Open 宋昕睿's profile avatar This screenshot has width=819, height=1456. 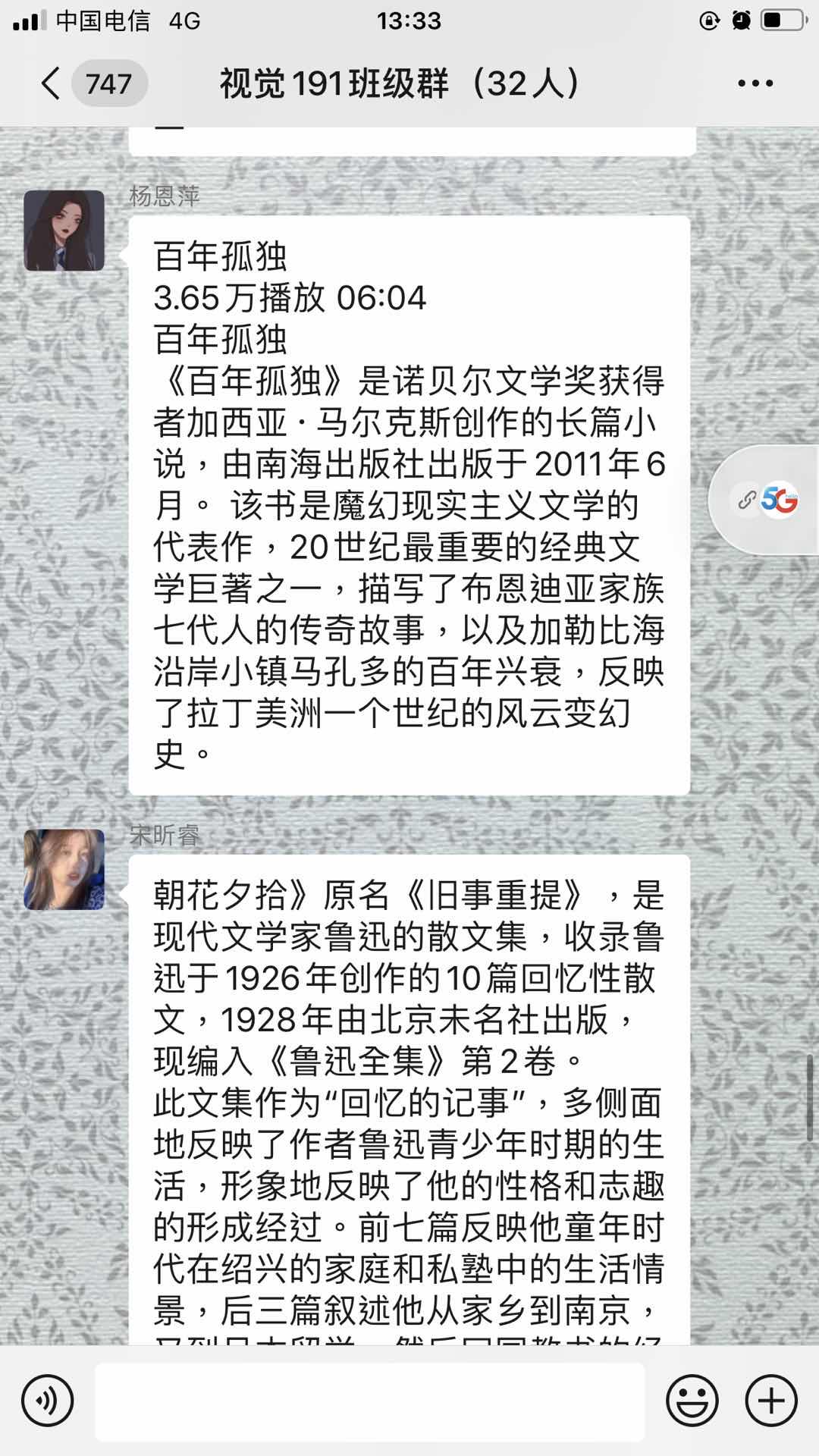(x=64, y=869)
